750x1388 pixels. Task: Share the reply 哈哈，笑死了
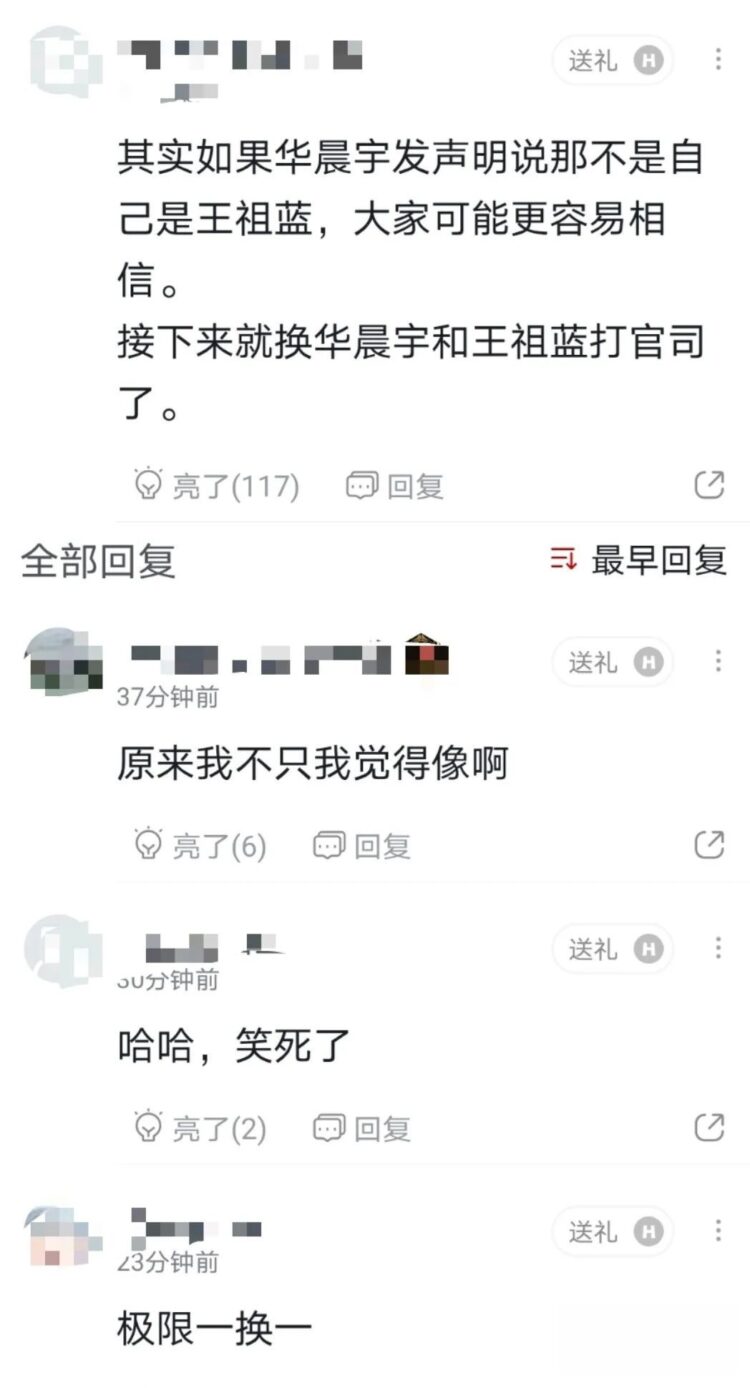(x=709, y=1129)
